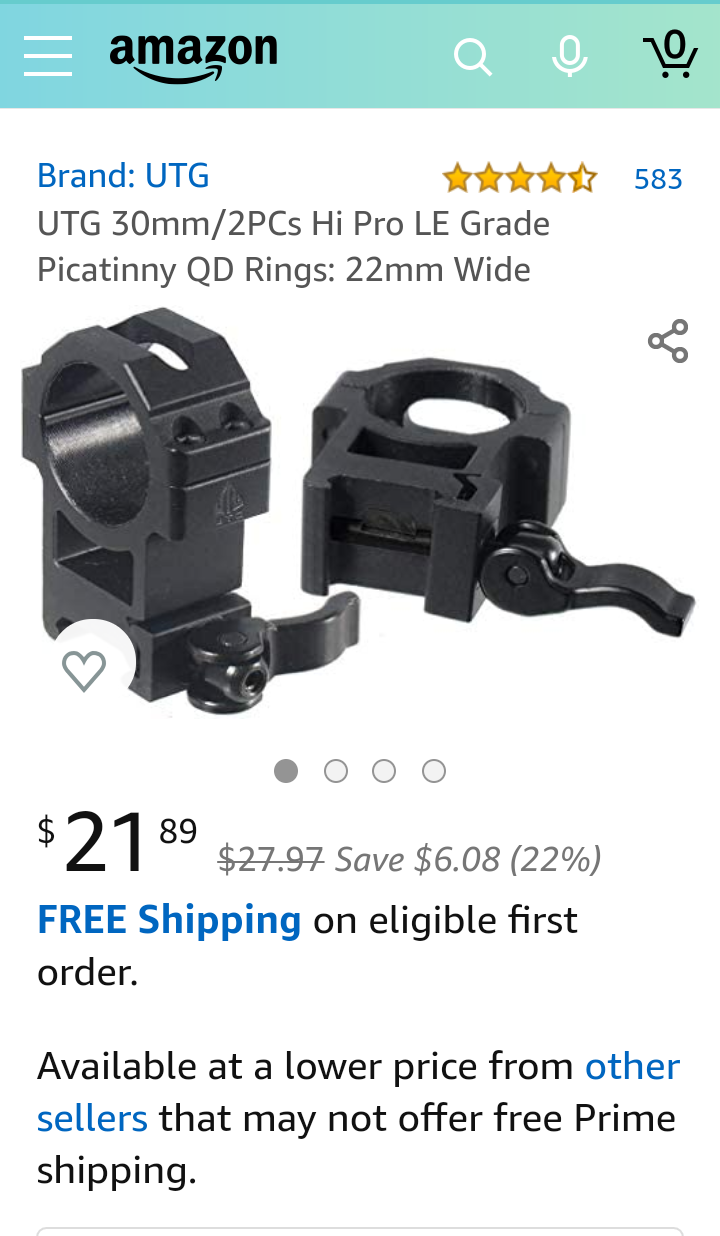Viewport: 720px width, 1236px height.
Task: Open the search icon
Action: tap(472, 56)
